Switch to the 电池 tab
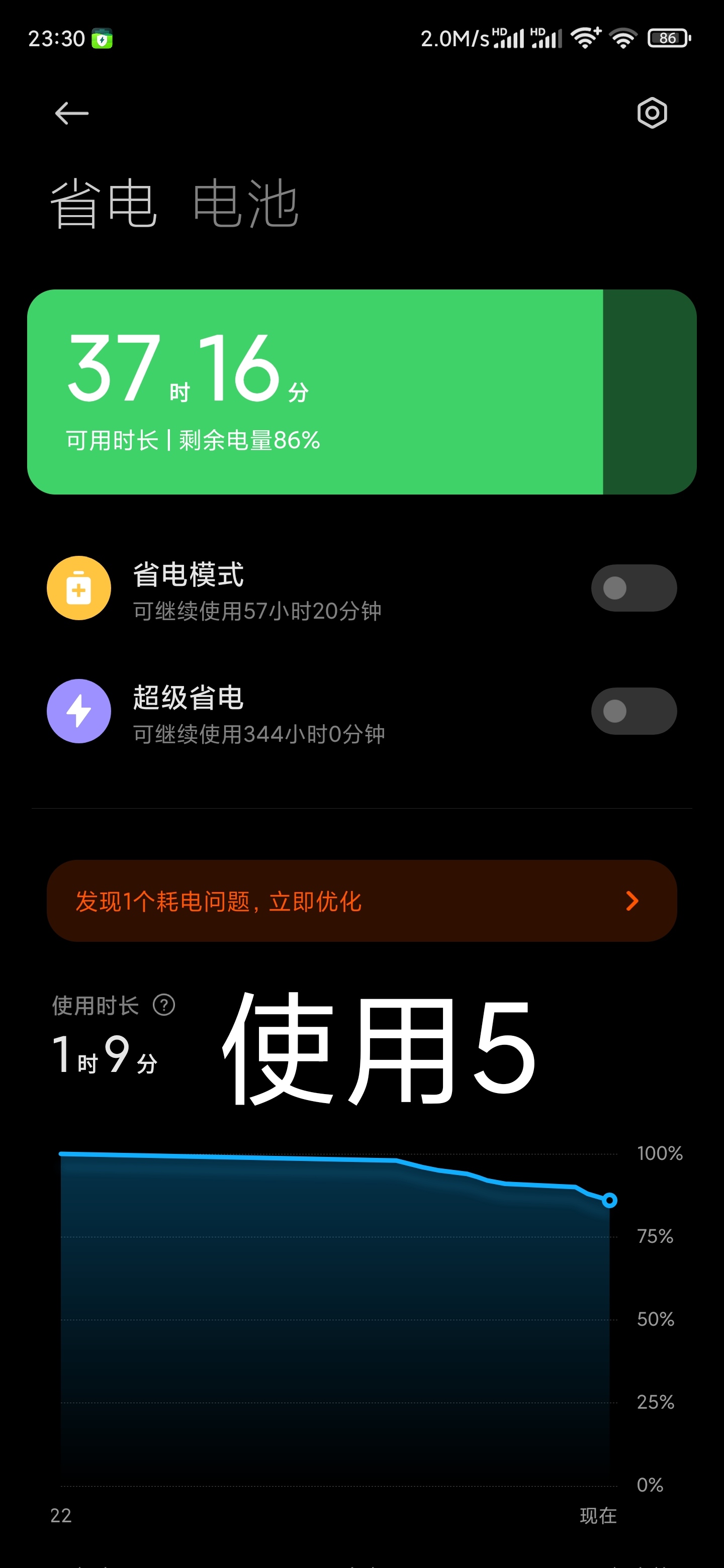The height and width of the screenshot is (1568, 724). click(x=245, y=204)
